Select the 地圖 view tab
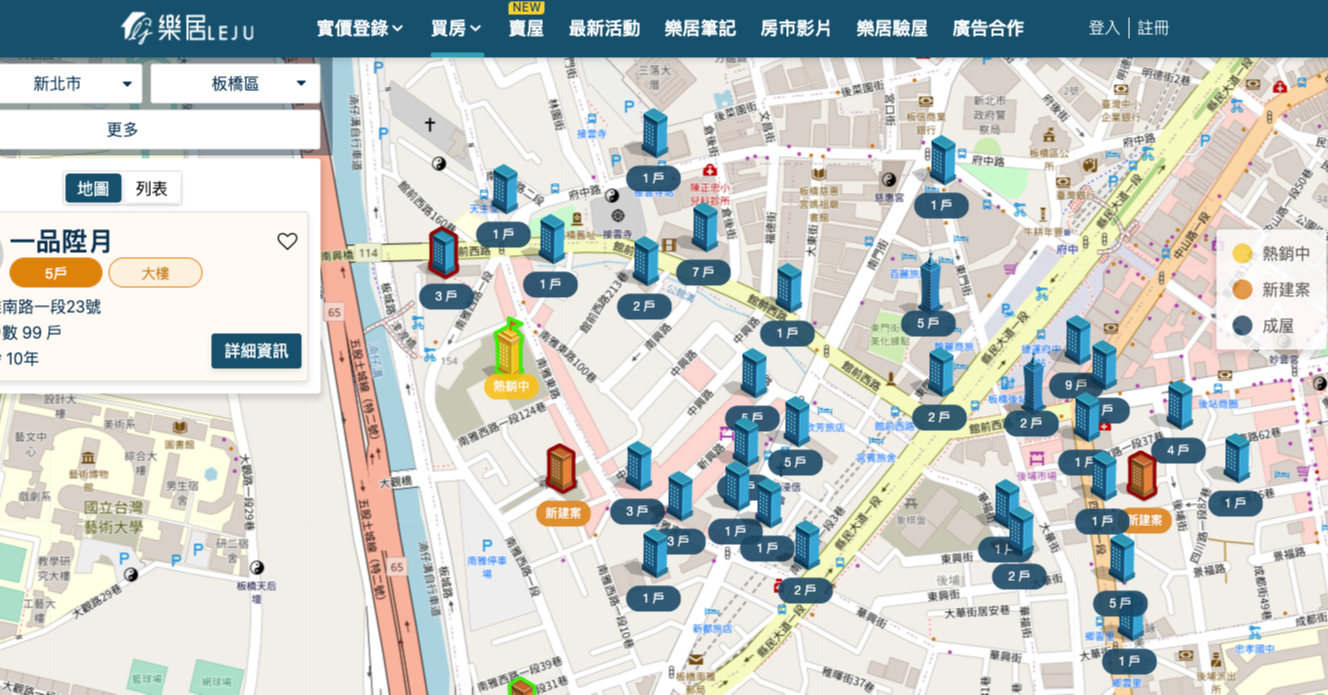1328x695 pixels. 93,188
